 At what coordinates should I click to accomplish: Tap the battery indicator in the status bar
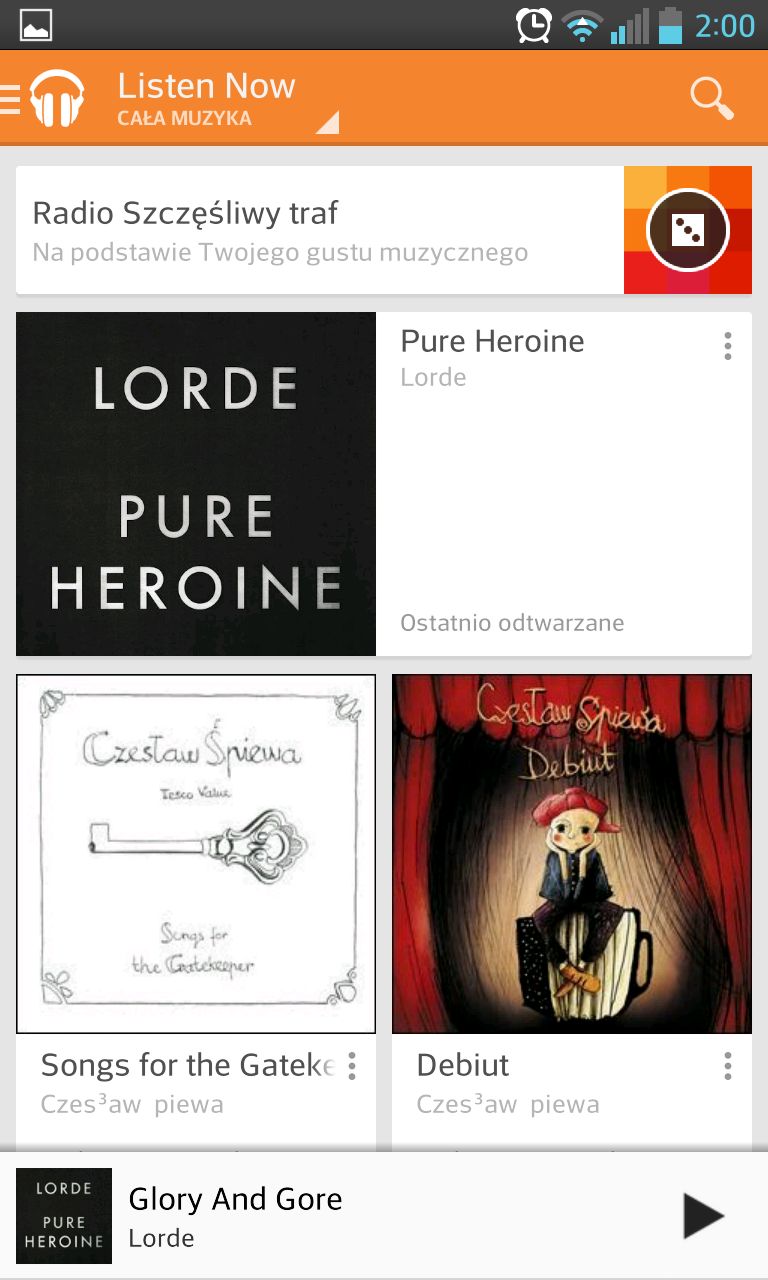click(670, 25)
